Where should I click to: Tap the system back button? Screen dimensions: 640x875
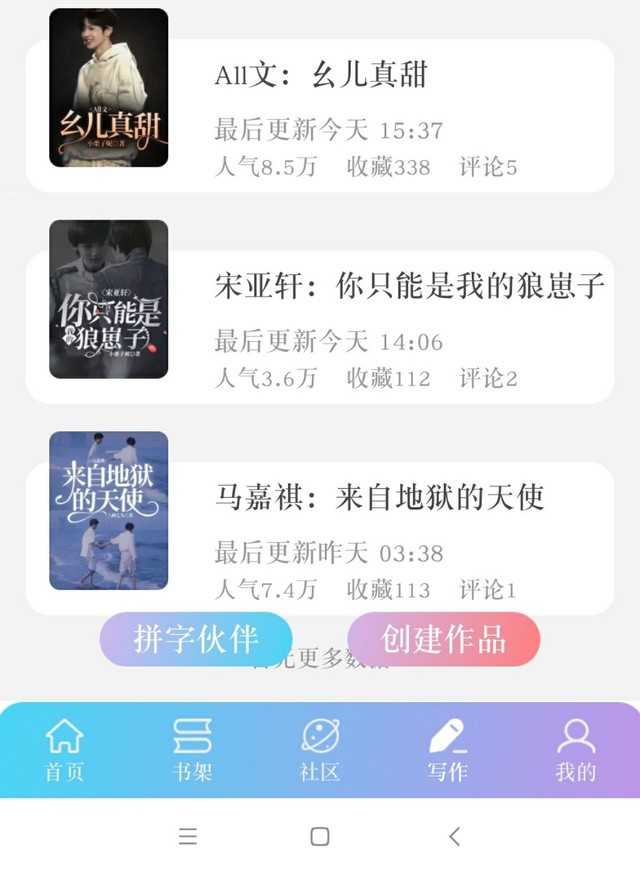click(x=455, y=836)
